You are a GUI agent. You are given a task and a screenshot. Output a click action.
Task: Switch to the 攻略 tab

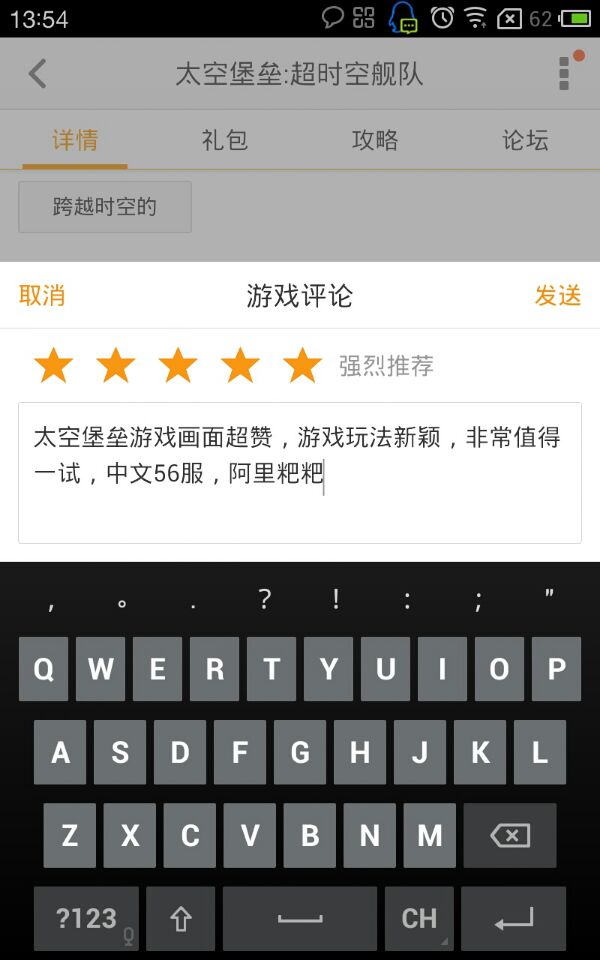pyautogui.click(x=375, y=140)
